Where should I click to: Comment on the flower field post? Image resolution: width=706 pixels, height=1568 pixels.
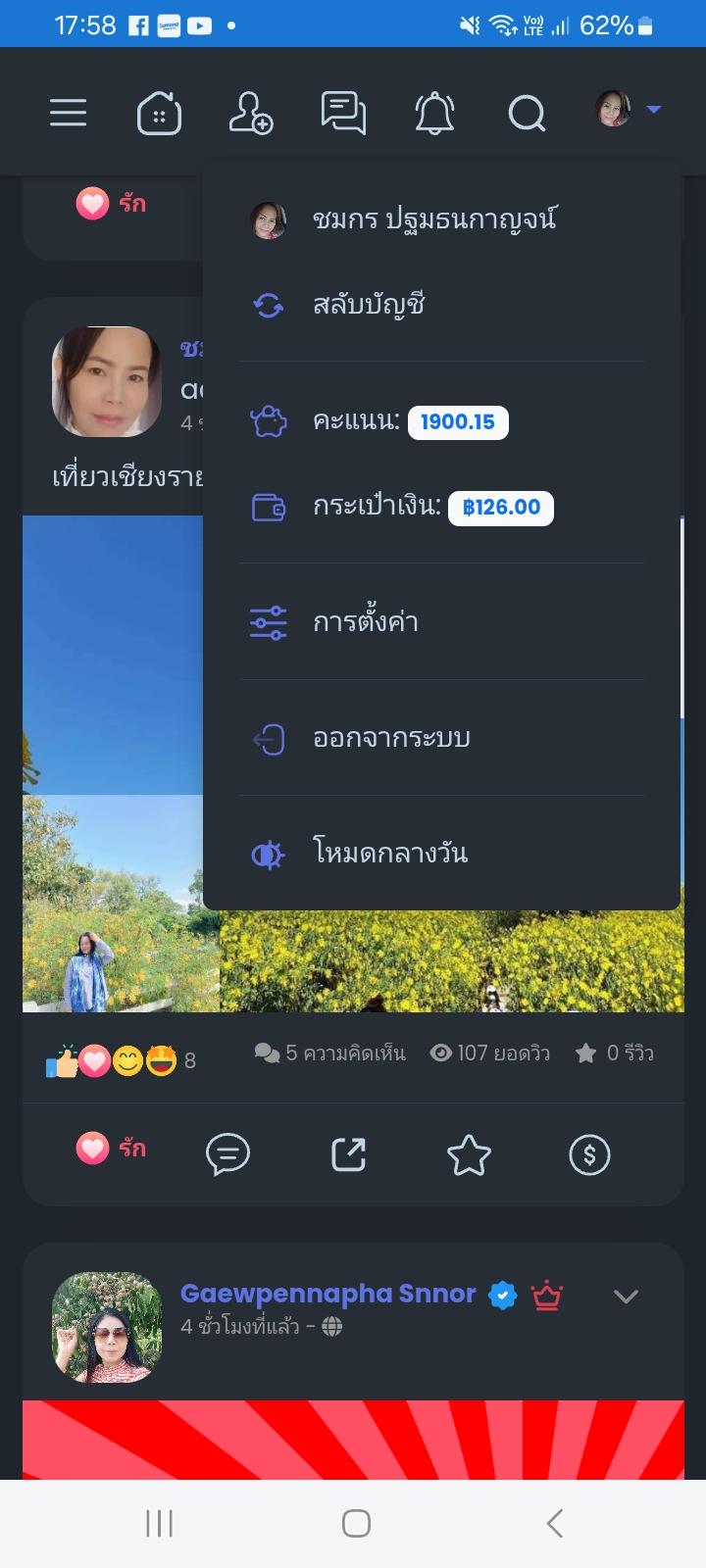coord(227,1154)
